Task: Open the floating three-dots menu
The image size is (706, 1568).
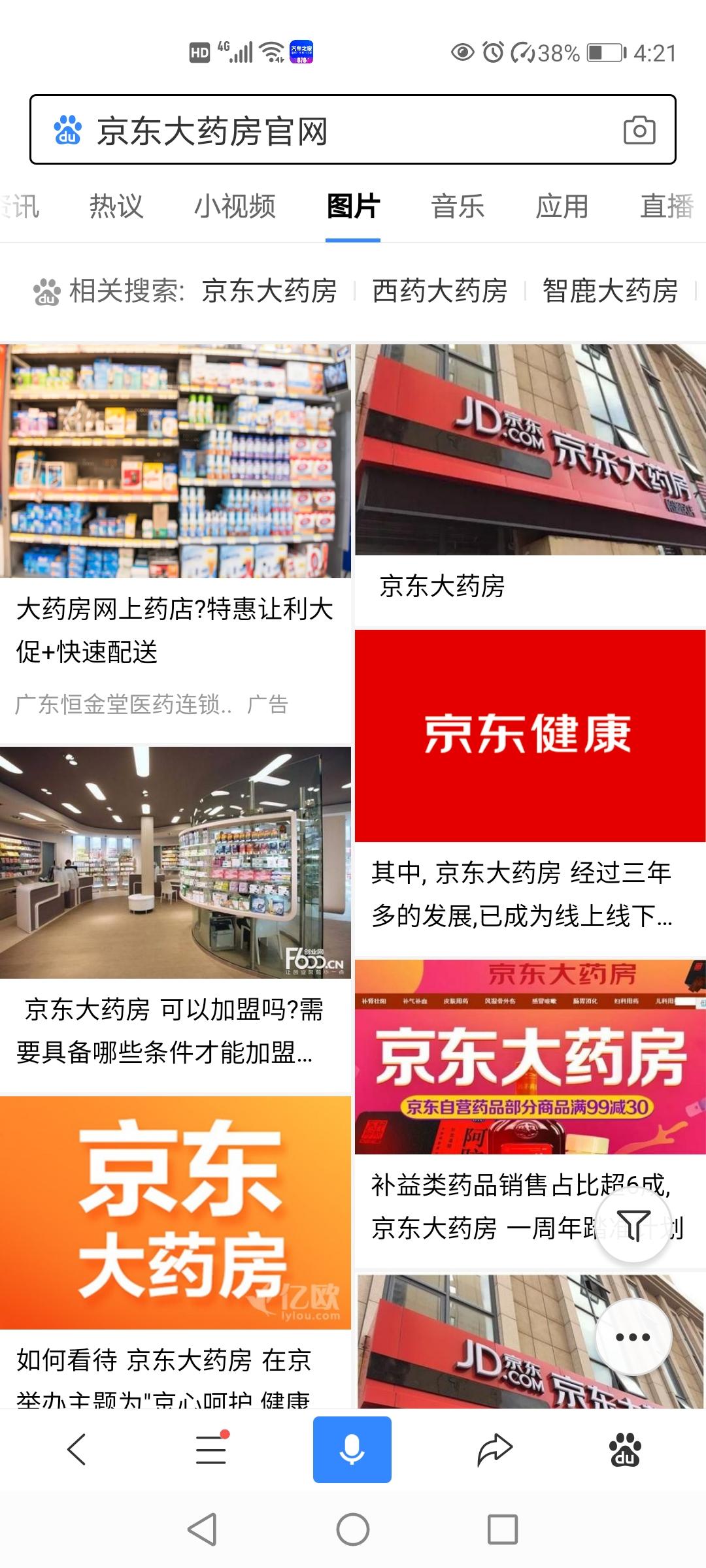Action: [633, 1337]
